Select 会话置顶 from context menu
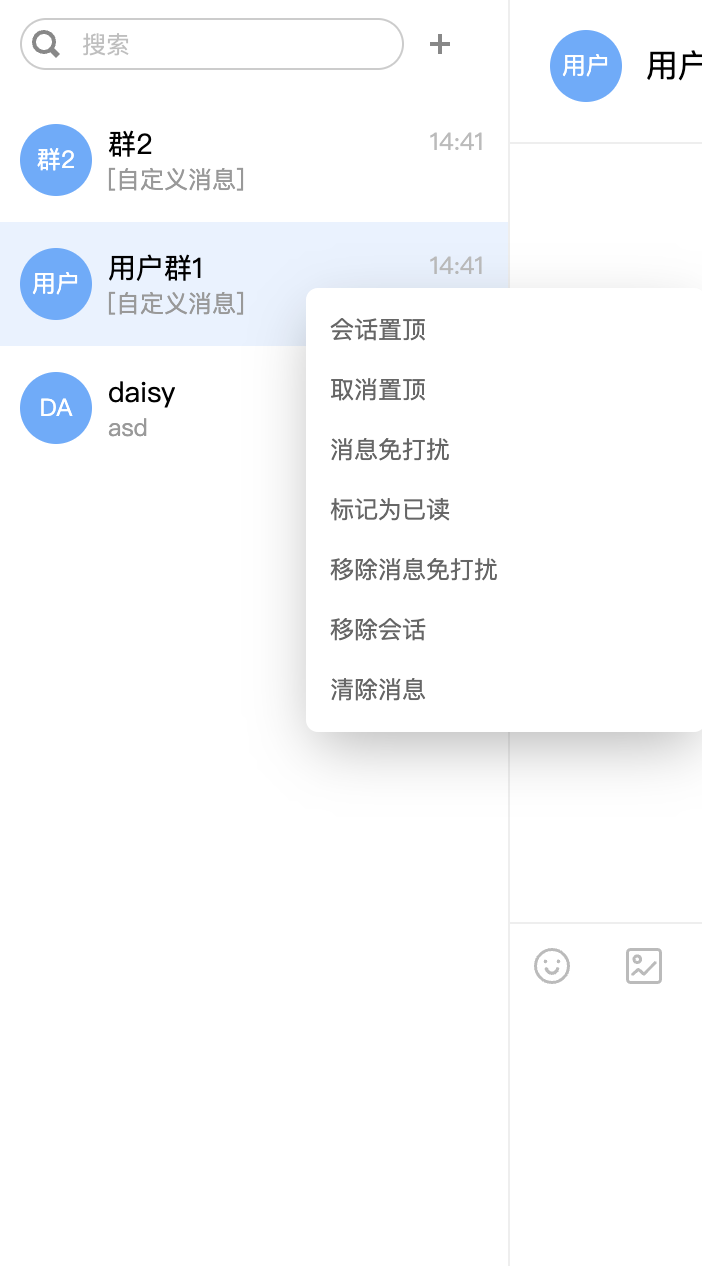The width and height of the screenshot is (702, 1266). click(378, 330)
